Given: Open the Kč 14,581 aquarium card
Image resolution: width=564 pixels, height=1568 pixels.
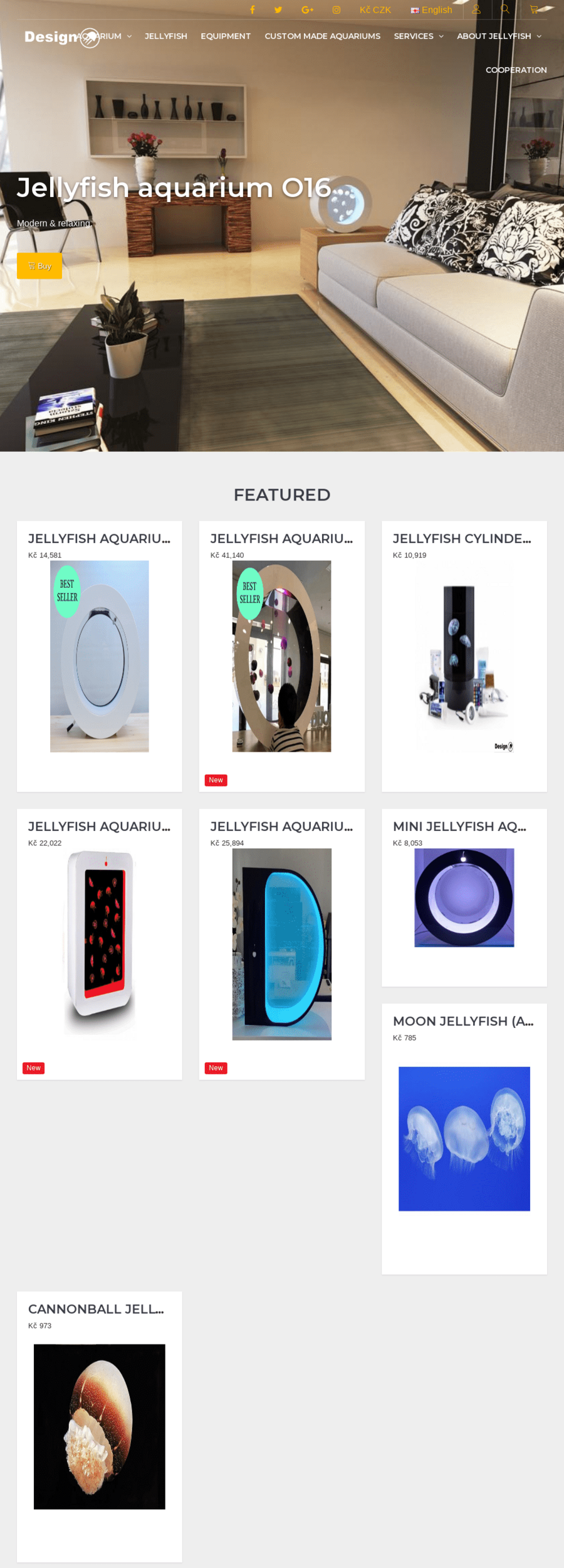Looking at the screenshot, I should tap(99, 655).
